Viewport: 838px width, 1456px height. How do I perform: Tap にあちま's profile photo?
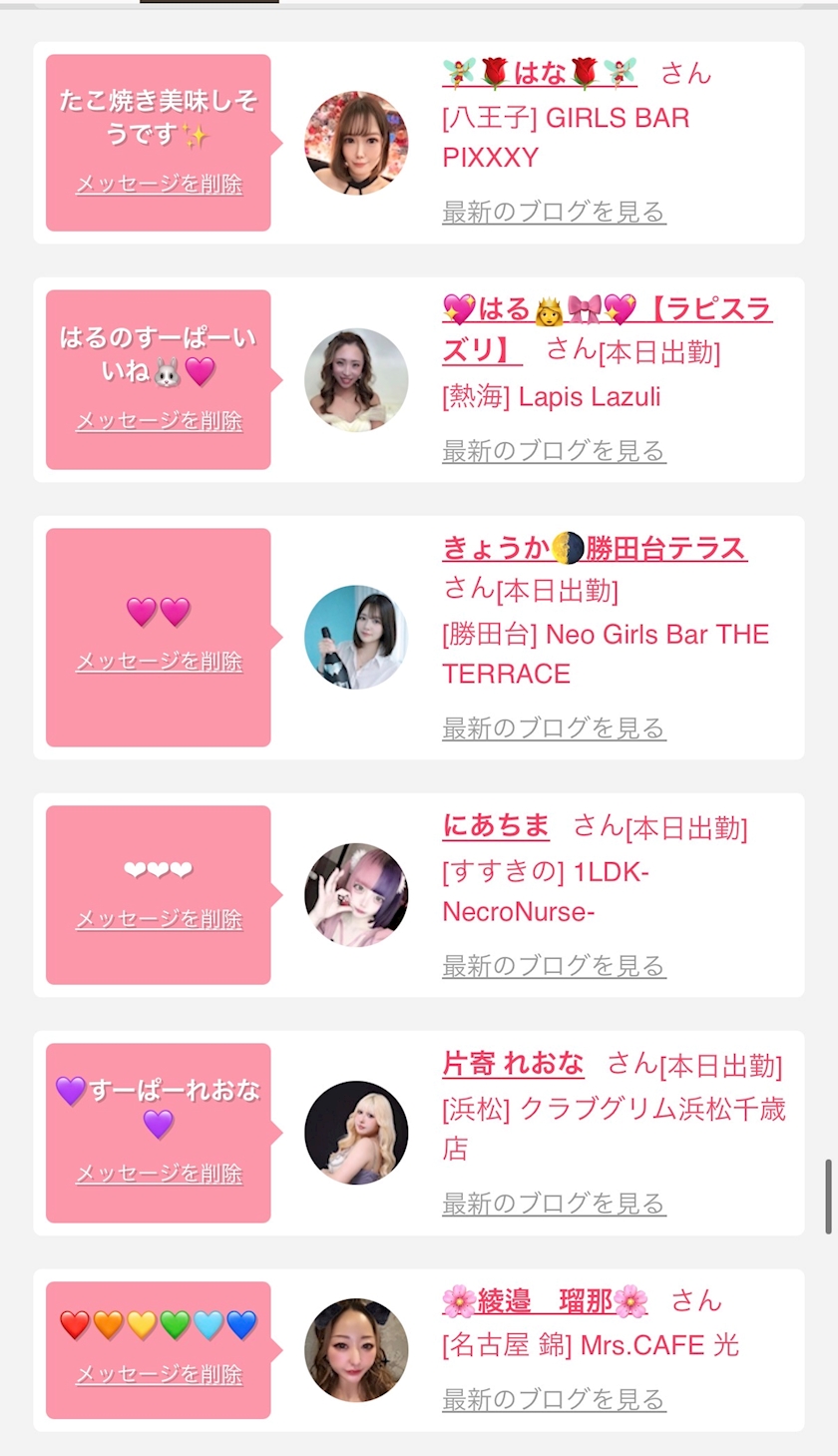point(356,895)
